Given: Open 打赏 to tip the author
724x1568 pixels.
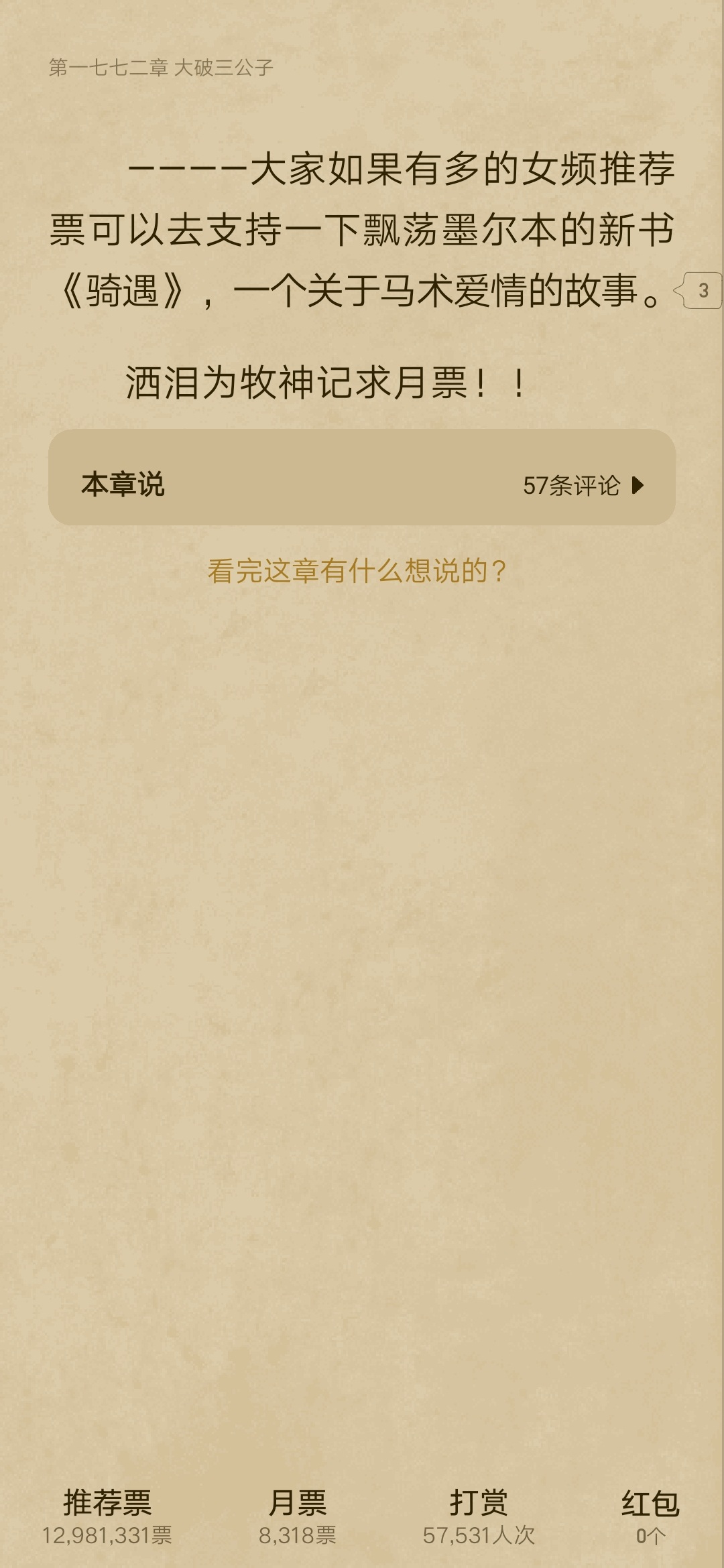Looking at the screenshot, I should [x=479, y=1517].
